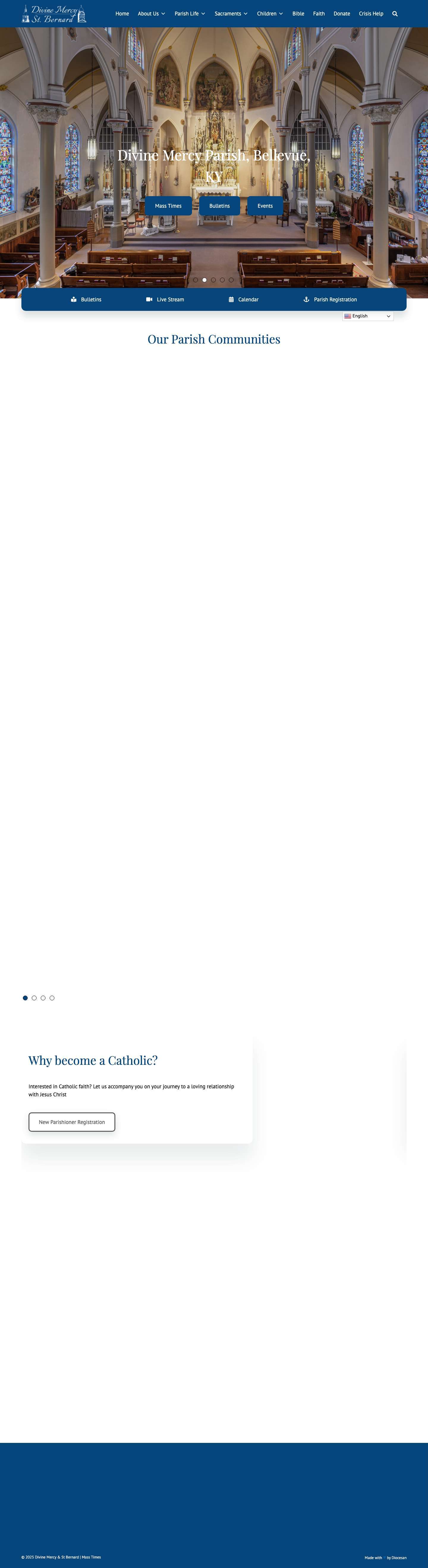Select Parish Registration quick link
This screenshot has width=428, height=1568.
click(330, 300)
